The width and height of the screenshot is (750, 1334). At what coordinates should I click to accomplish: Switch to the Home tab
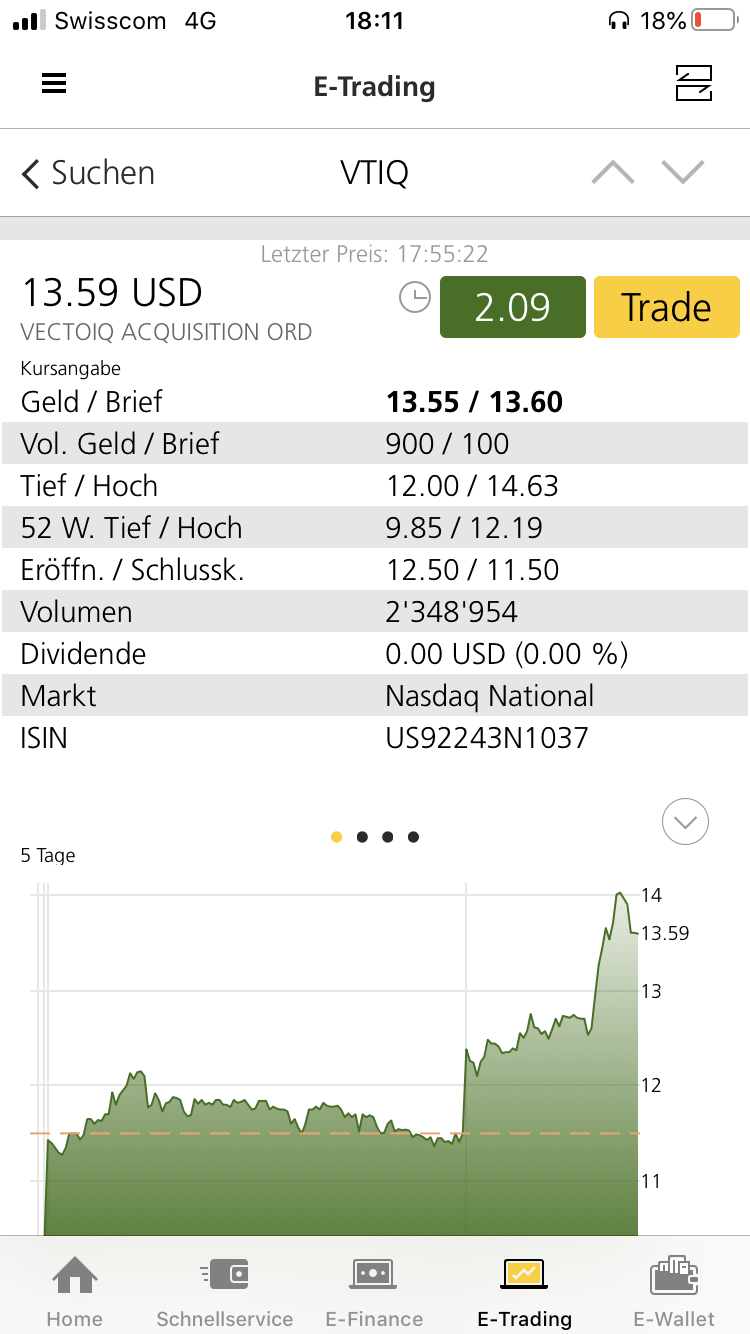coord(74,1290)
